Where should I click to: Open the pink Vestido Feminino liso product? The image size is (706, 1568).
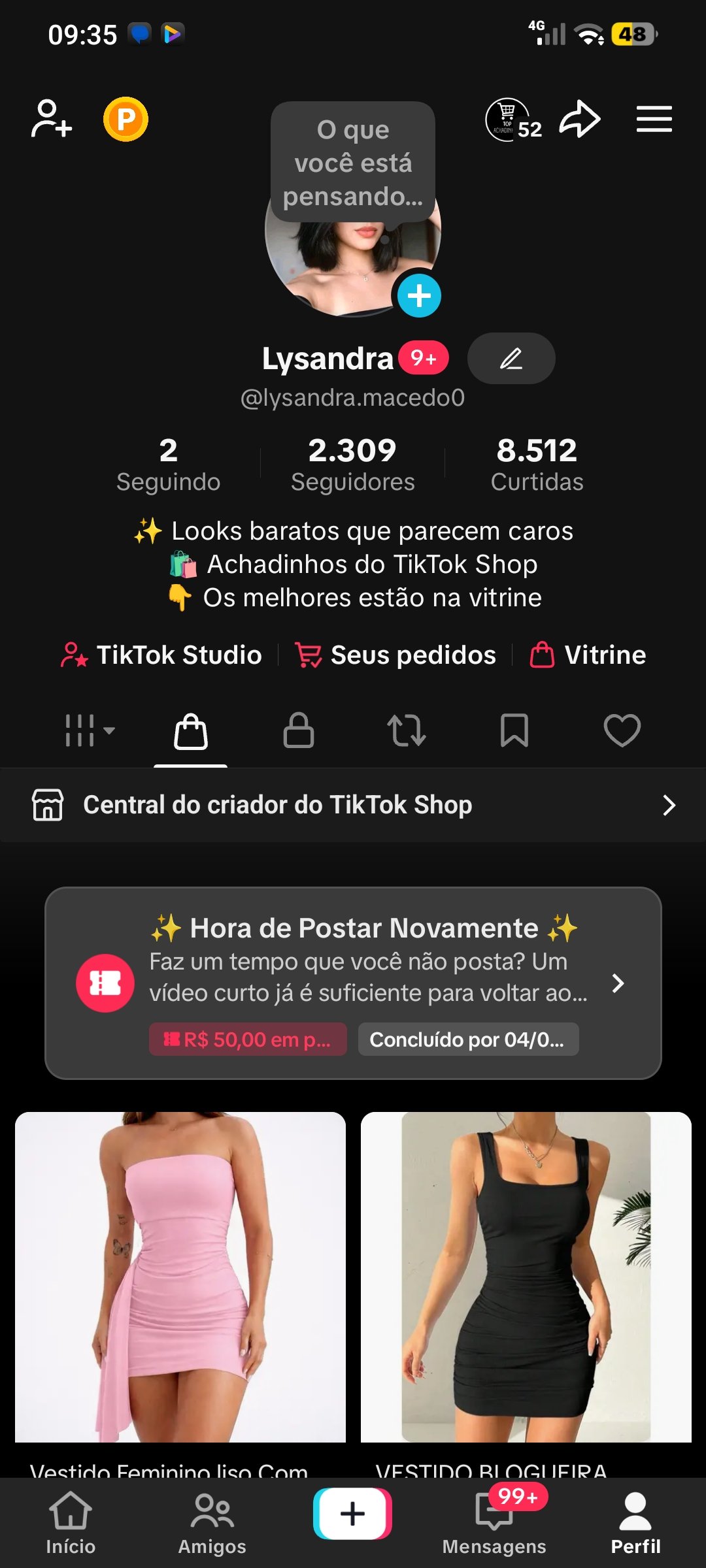pos(180,1277)
